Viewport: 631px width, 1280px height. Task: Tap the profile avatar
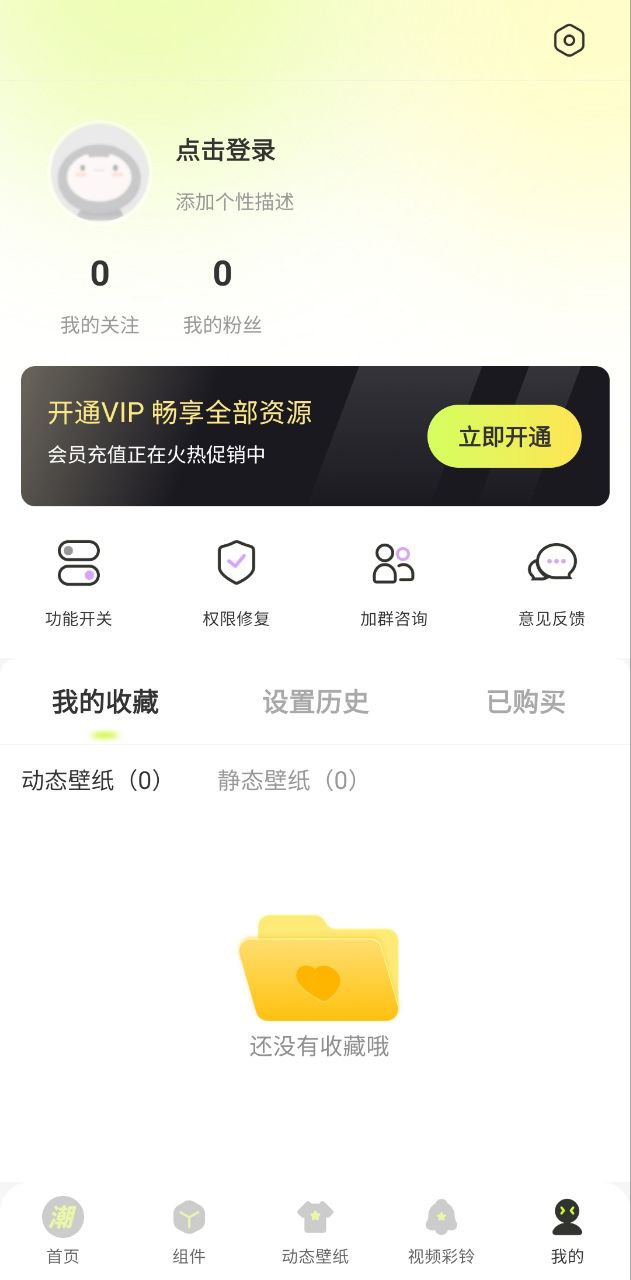pos(100,173)
